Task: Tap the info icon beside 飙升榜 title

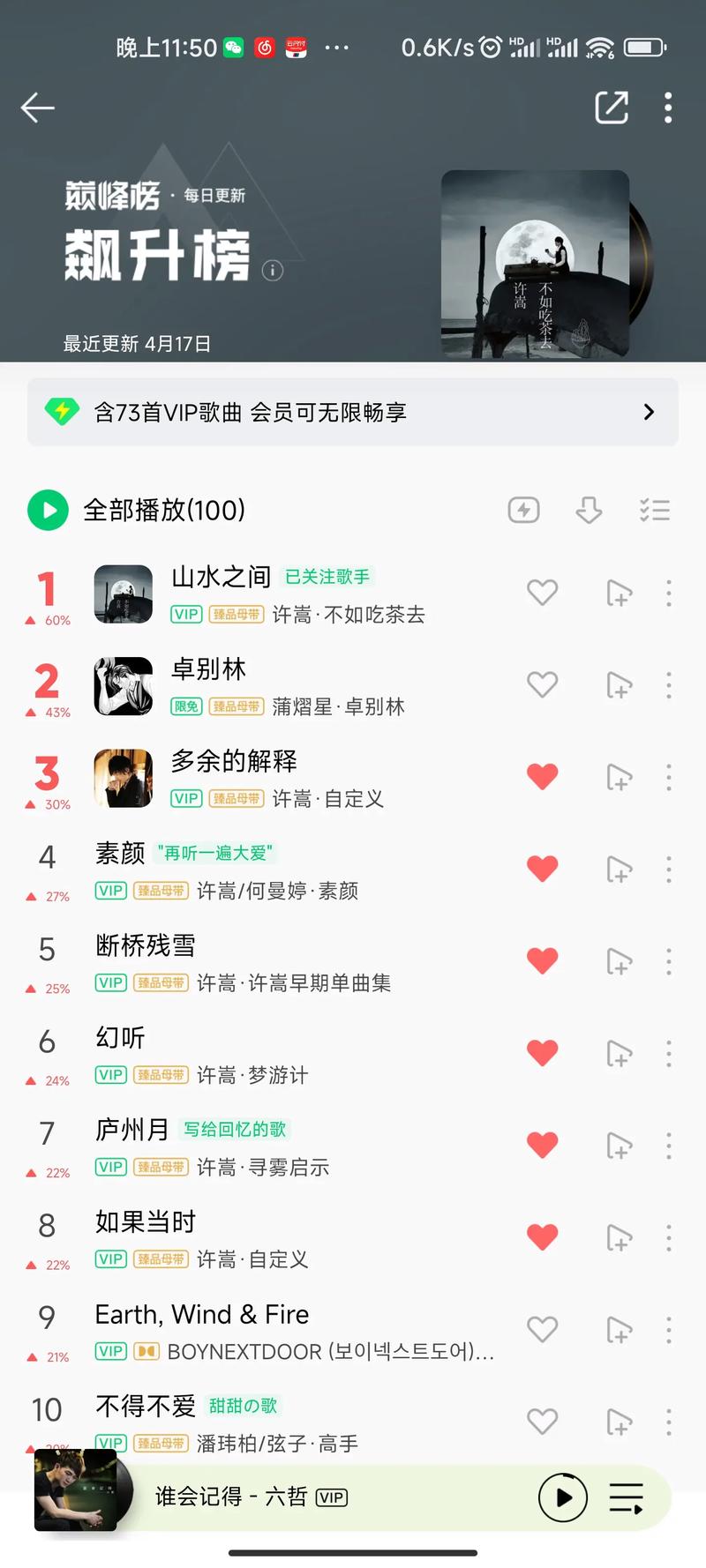Action: pyautogui.click(x=274, y=273)
